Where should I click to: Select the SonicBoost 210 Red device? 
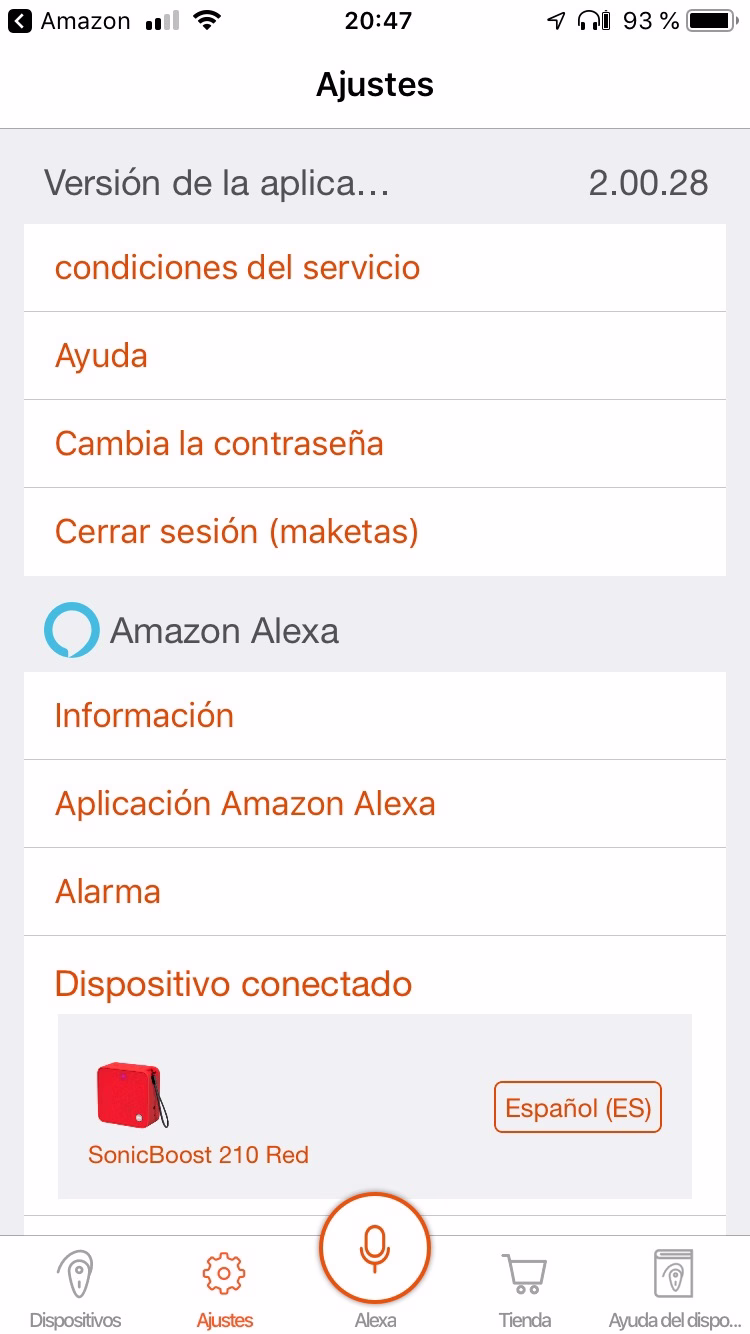pyautogui.click(x=198, y=1113)
